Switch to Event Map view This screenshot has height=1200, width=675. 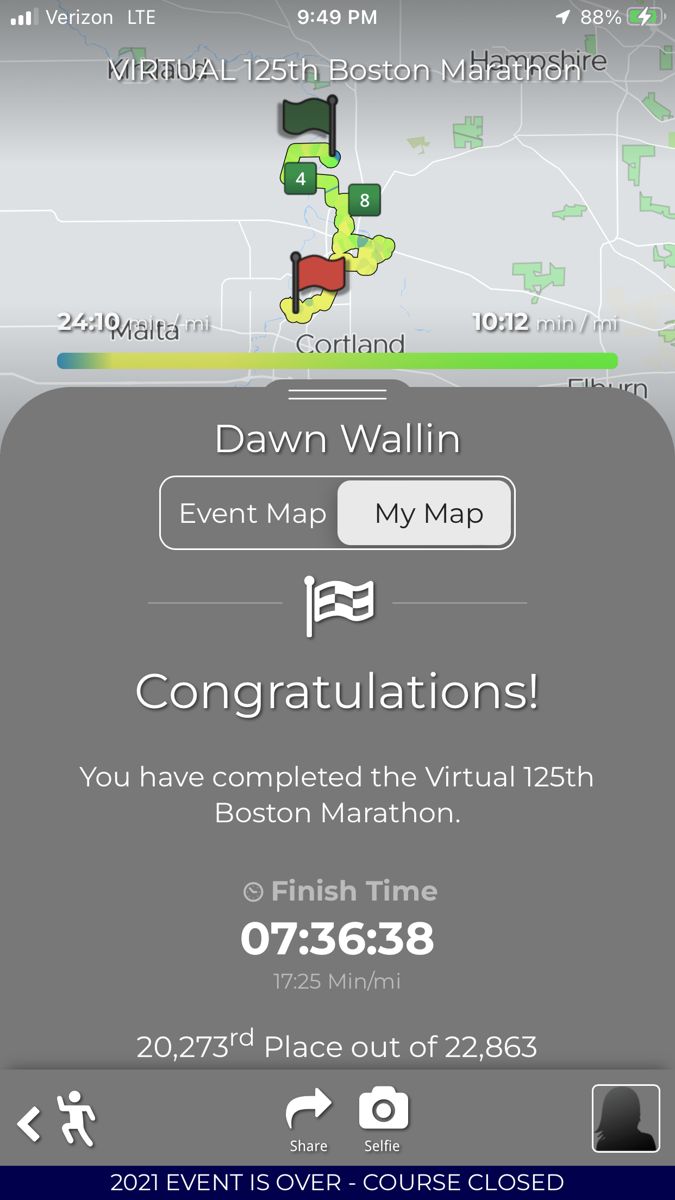pos(252,513)
